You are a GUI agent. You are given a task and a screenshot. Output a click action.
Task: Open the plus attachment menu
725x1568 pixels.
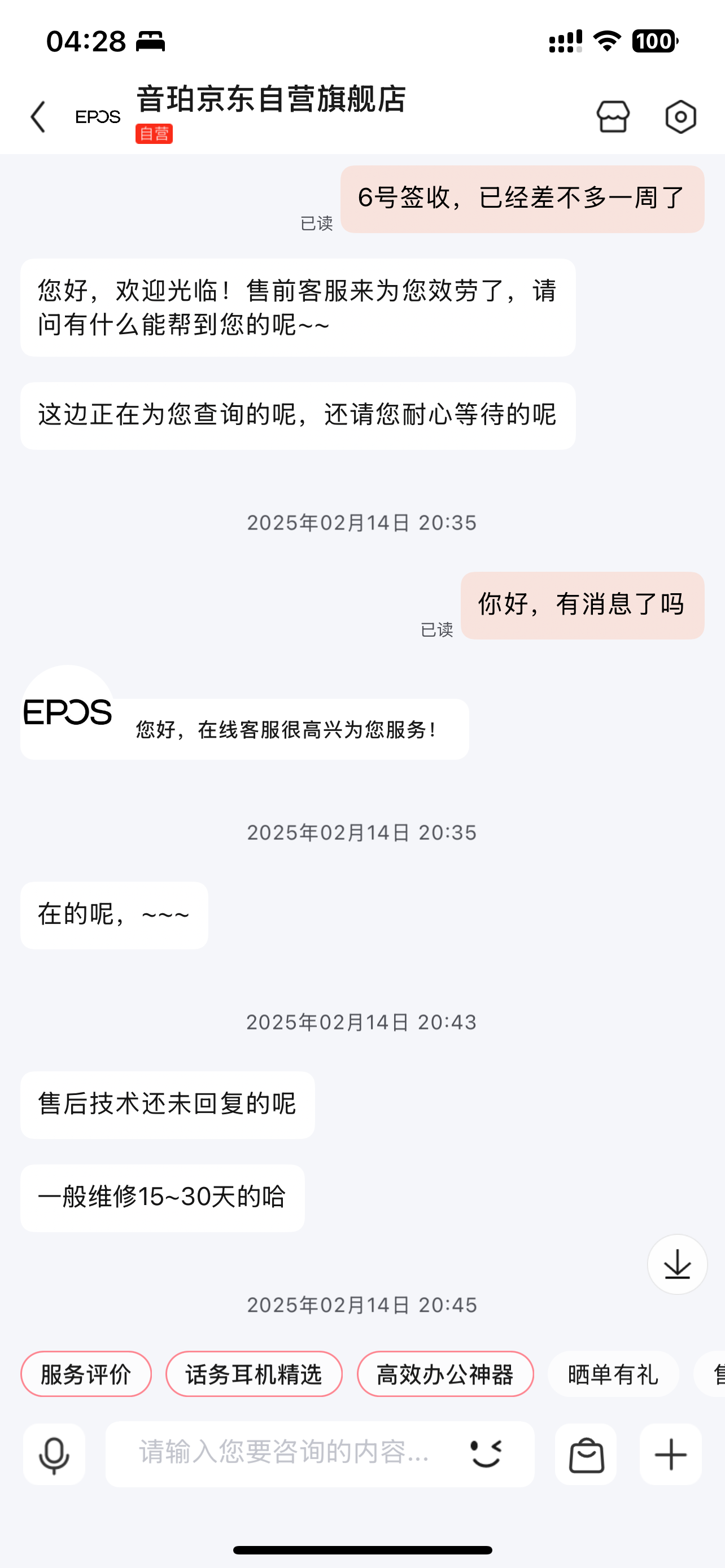(x=671, y=1454)
